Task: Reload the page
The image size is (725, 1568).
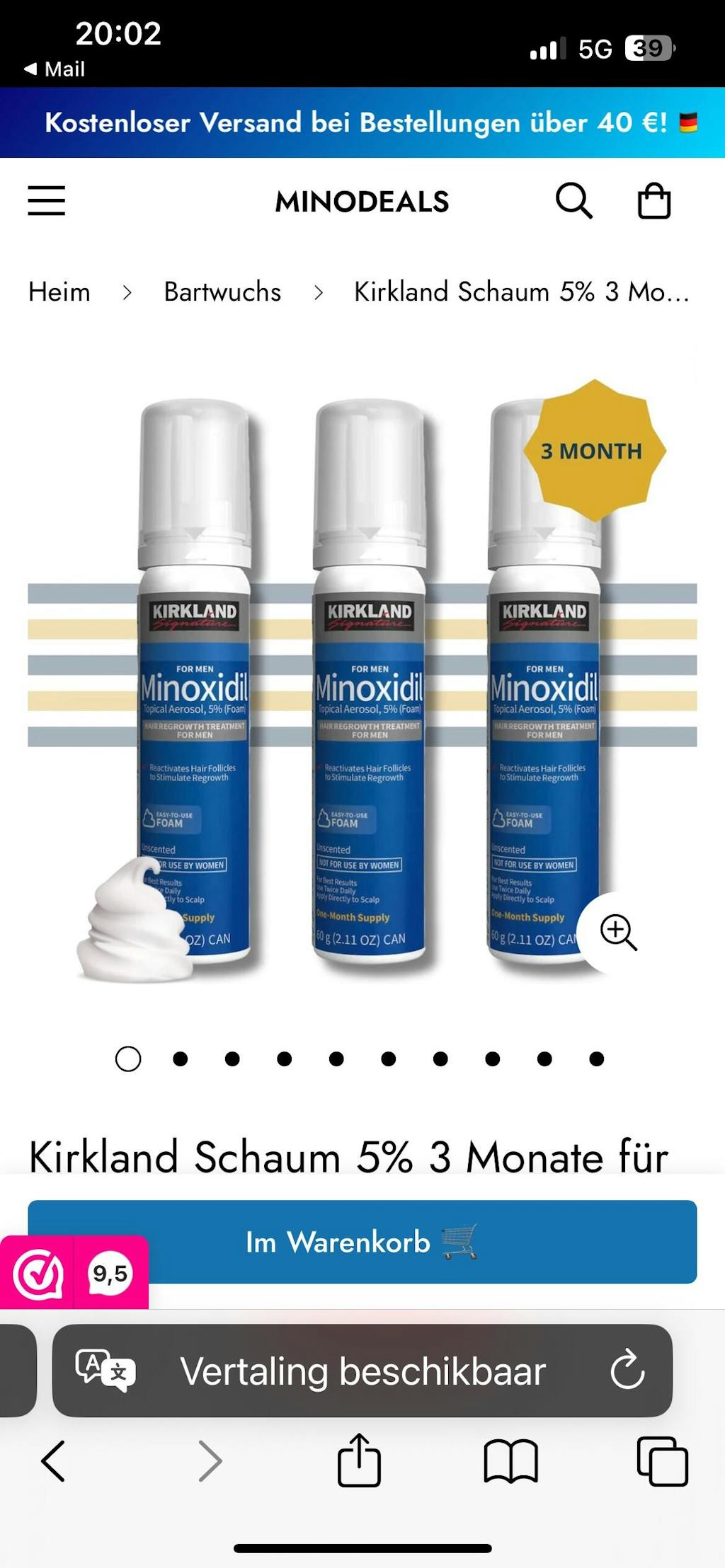Action: (x=627, y=1371)
